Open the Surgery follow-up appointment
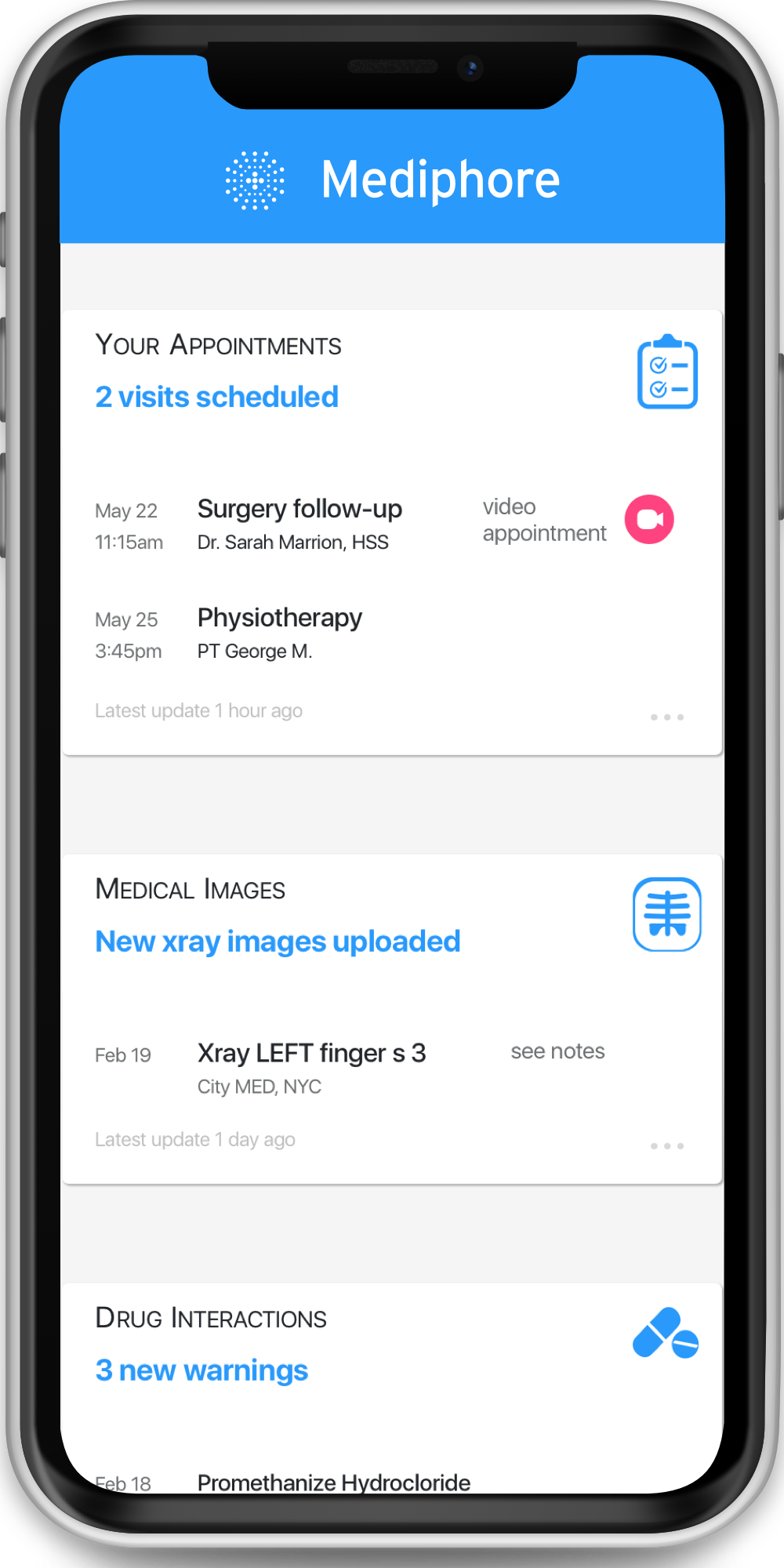 [x=299, y=510]
